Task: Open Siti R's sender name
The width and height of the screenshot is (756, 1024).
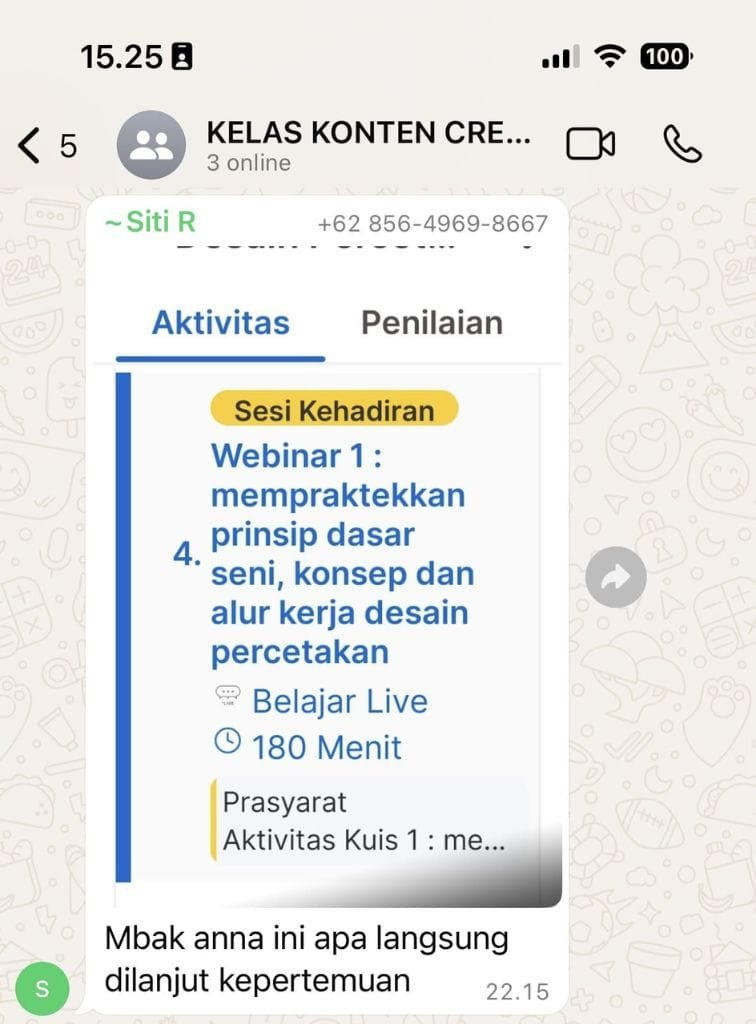Action: [150, 222]
